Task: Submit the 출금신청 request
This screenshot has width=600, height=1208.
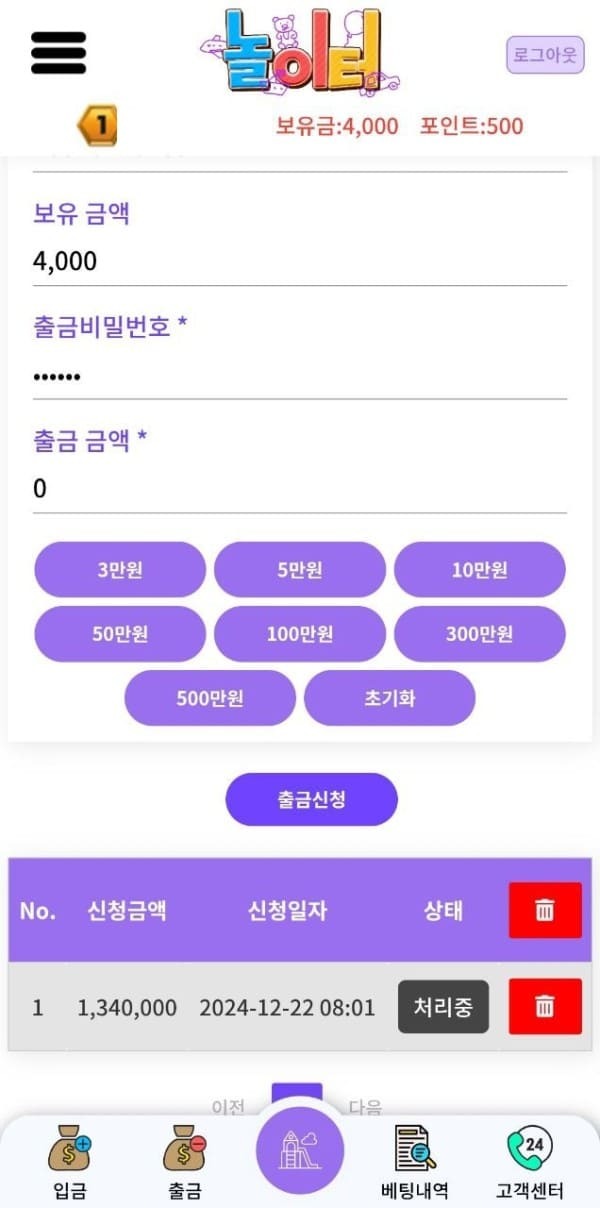Action: pos(311,799)
